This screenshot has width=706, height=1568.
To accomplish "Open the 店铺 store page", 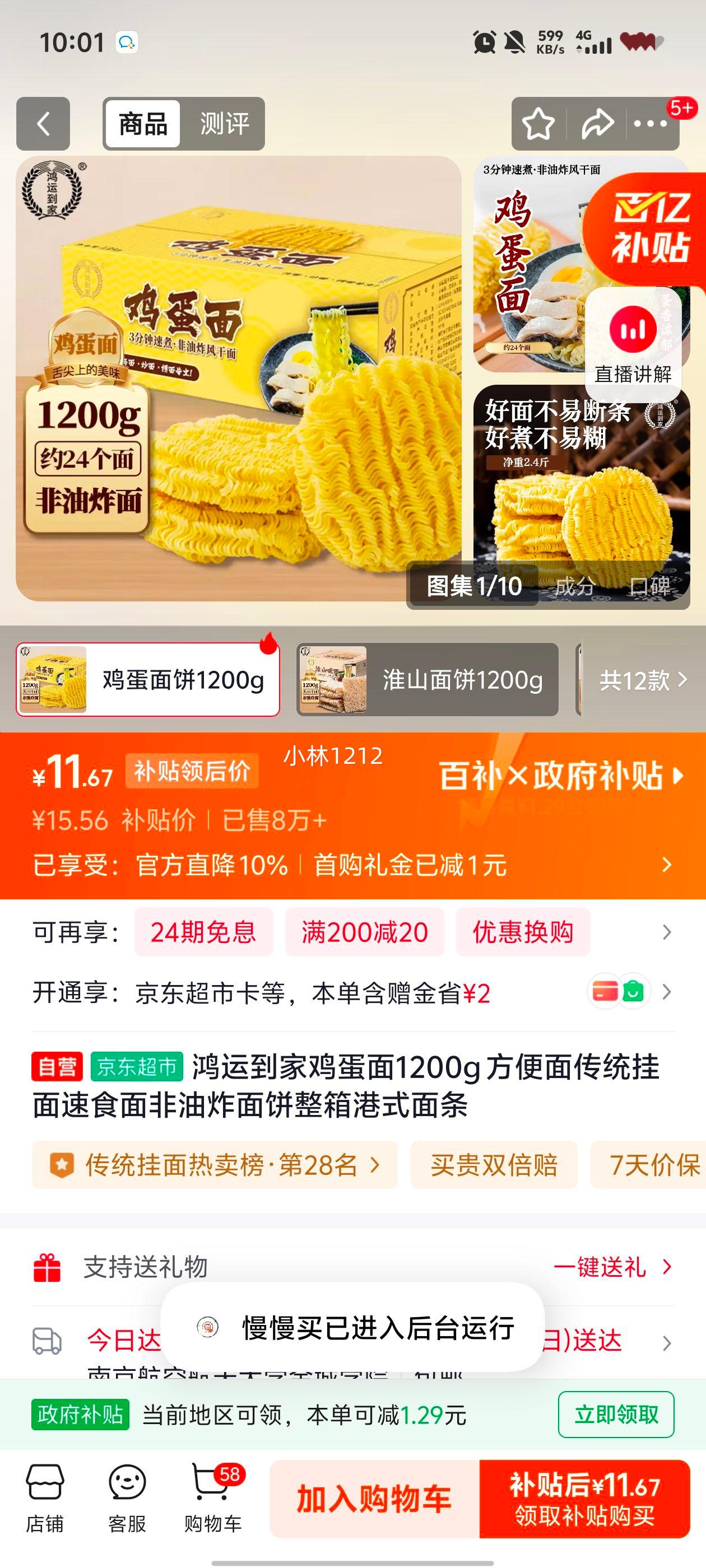I will pyautogui.click(x=44, y=1498).
